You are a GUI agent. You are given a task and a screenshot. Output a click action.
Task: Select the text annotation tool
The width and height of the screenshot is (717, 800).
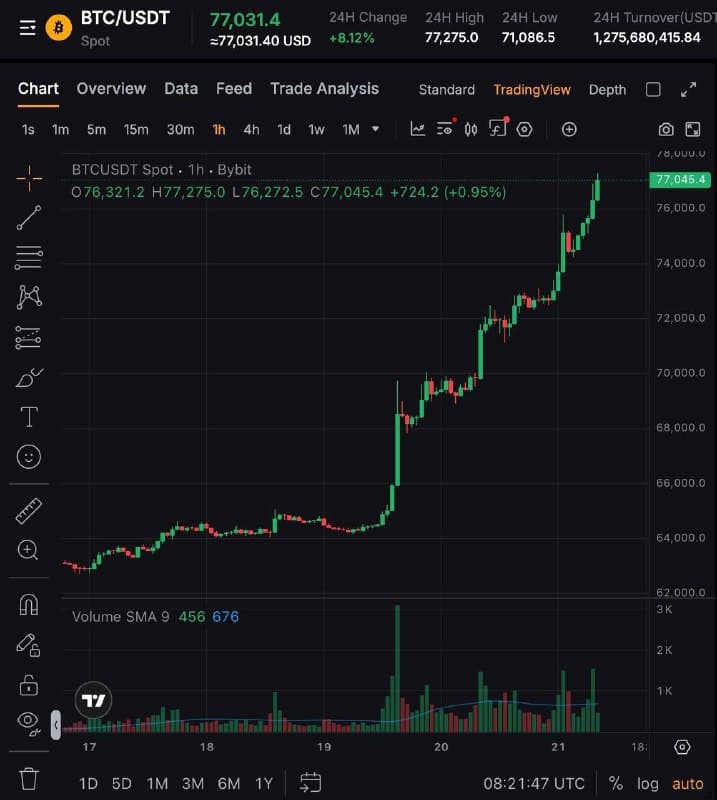(29, 417)
